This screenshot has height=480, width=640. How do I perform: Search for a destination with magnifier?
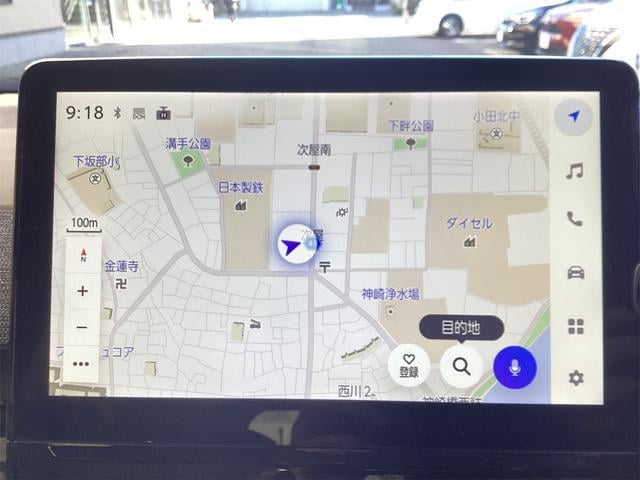461,366
